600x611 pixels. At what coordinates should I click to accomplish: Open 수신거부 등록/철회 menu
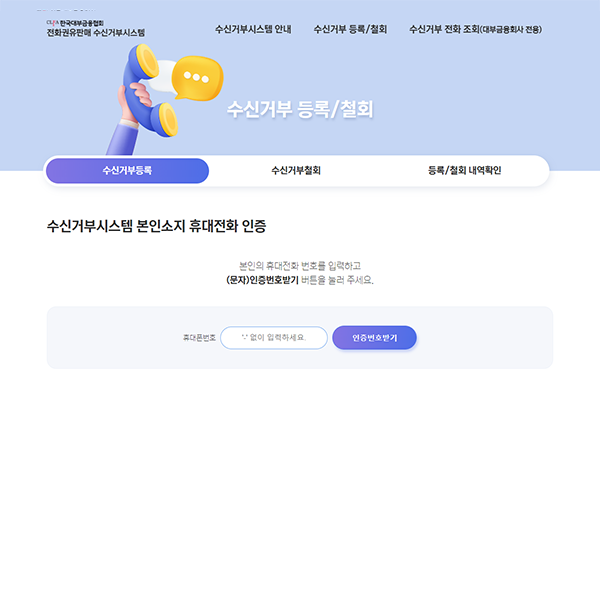350,29
